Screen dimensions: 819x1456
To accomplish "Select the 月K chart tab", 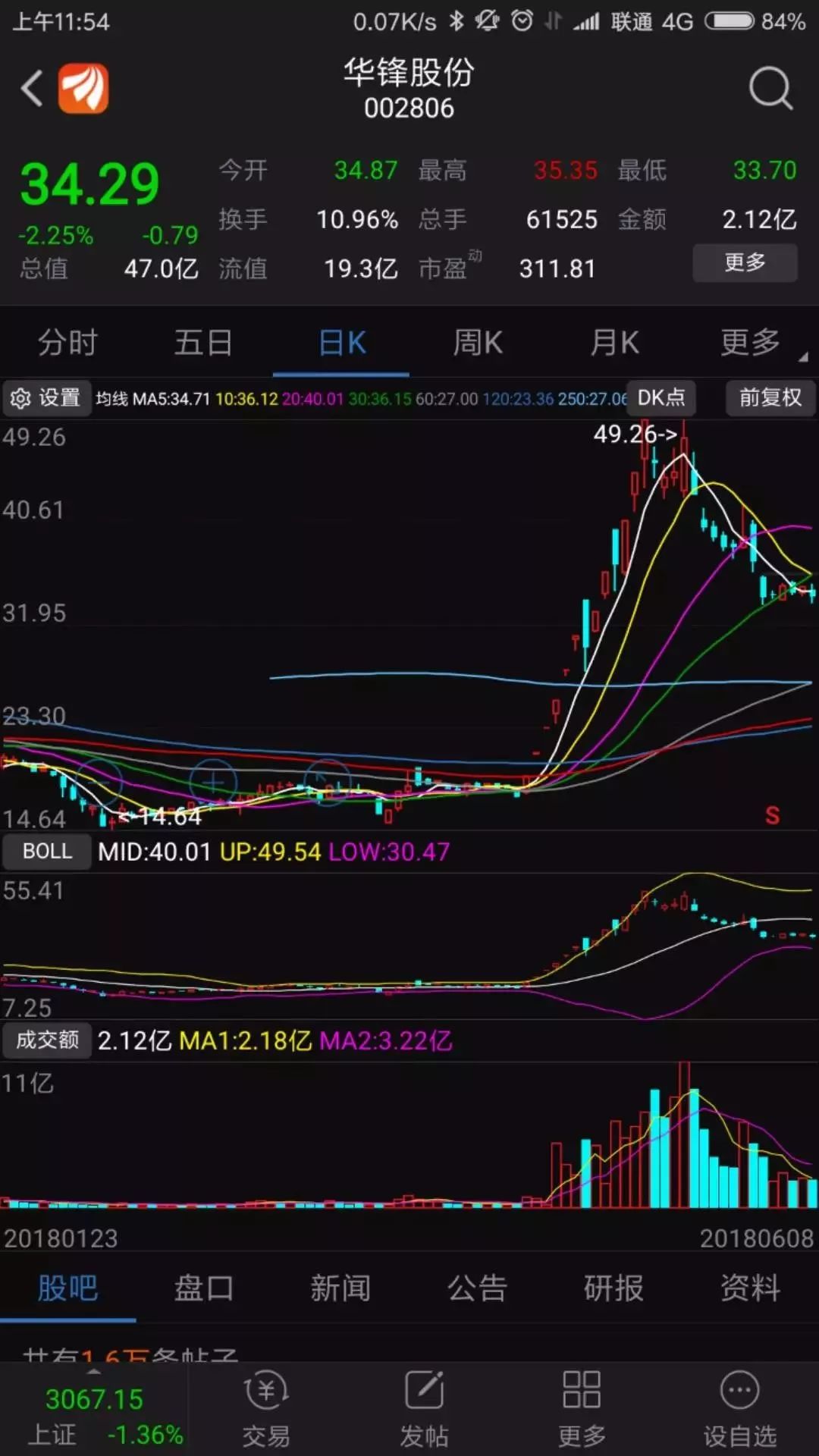I will click(614, 343).
